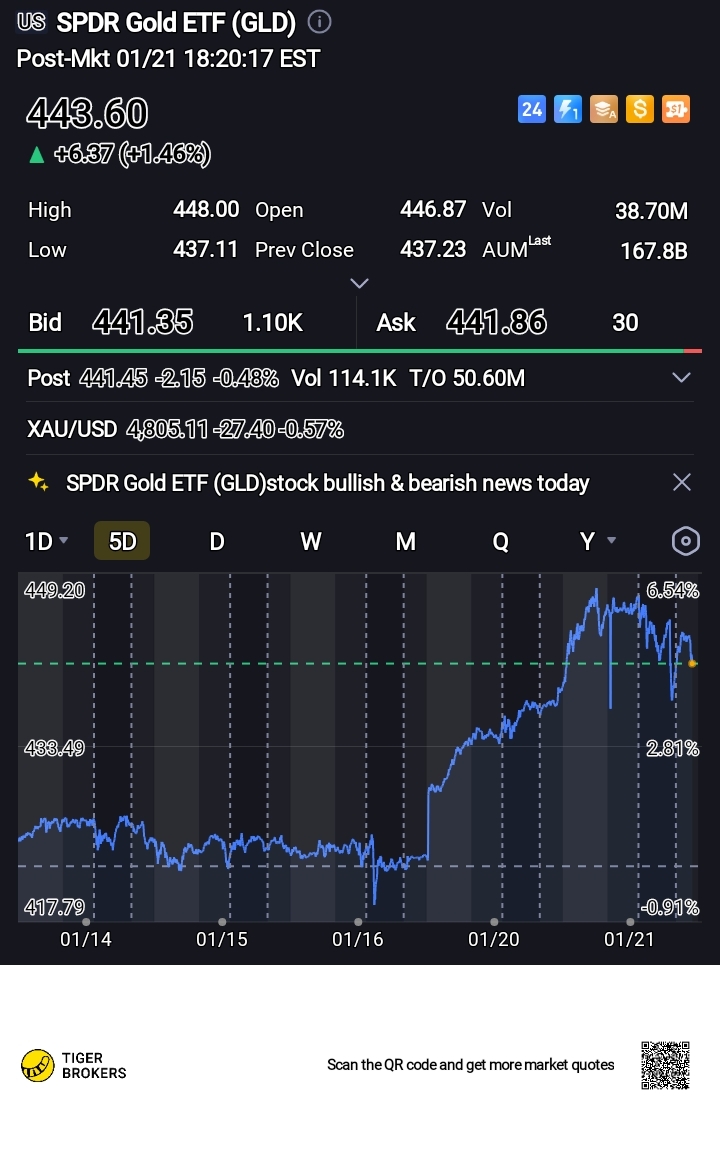Open GLD bullish & bearish news today
Viewport: 720px width, 1166px height.
pyautogui.click(x=327, y=483)
